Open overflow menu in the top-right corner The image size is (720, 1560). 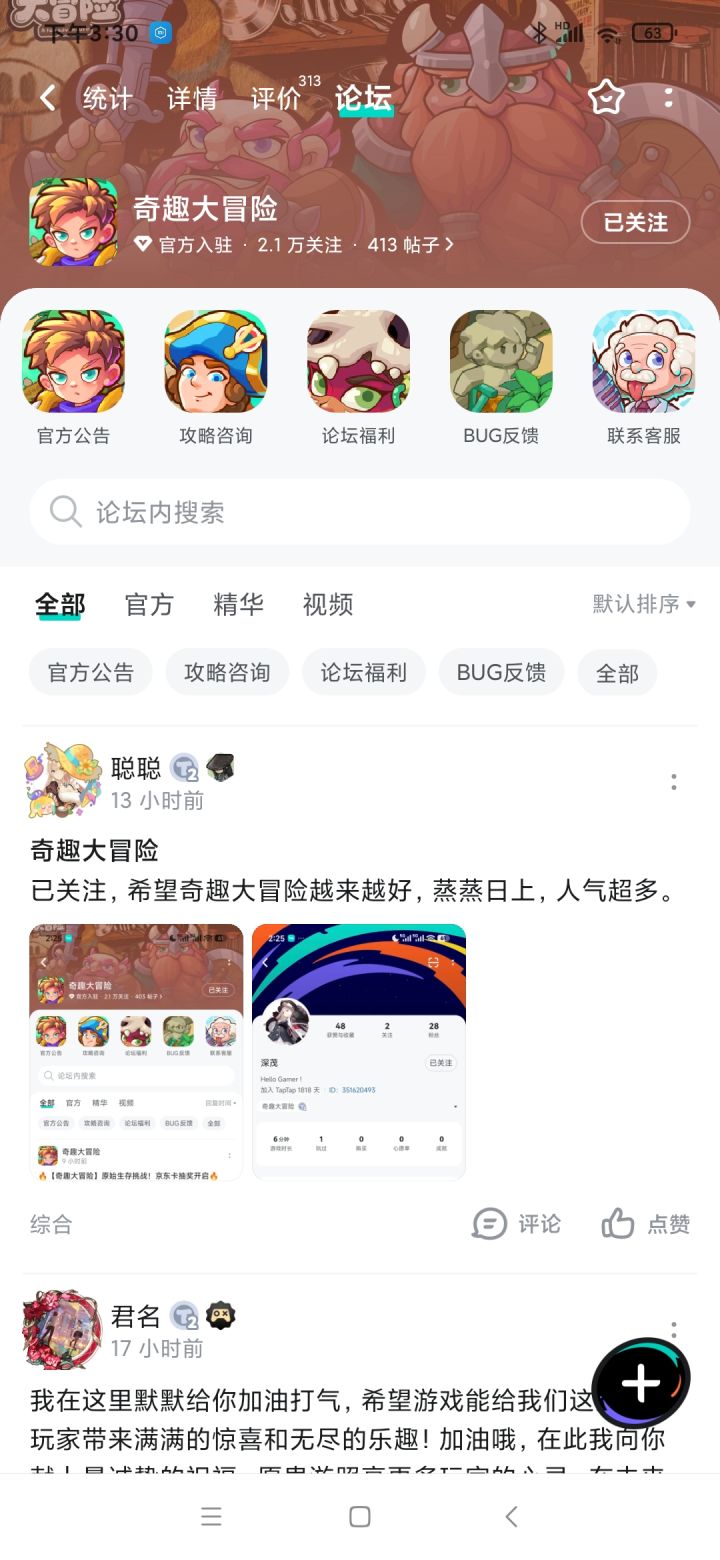(x=669, y=98)
